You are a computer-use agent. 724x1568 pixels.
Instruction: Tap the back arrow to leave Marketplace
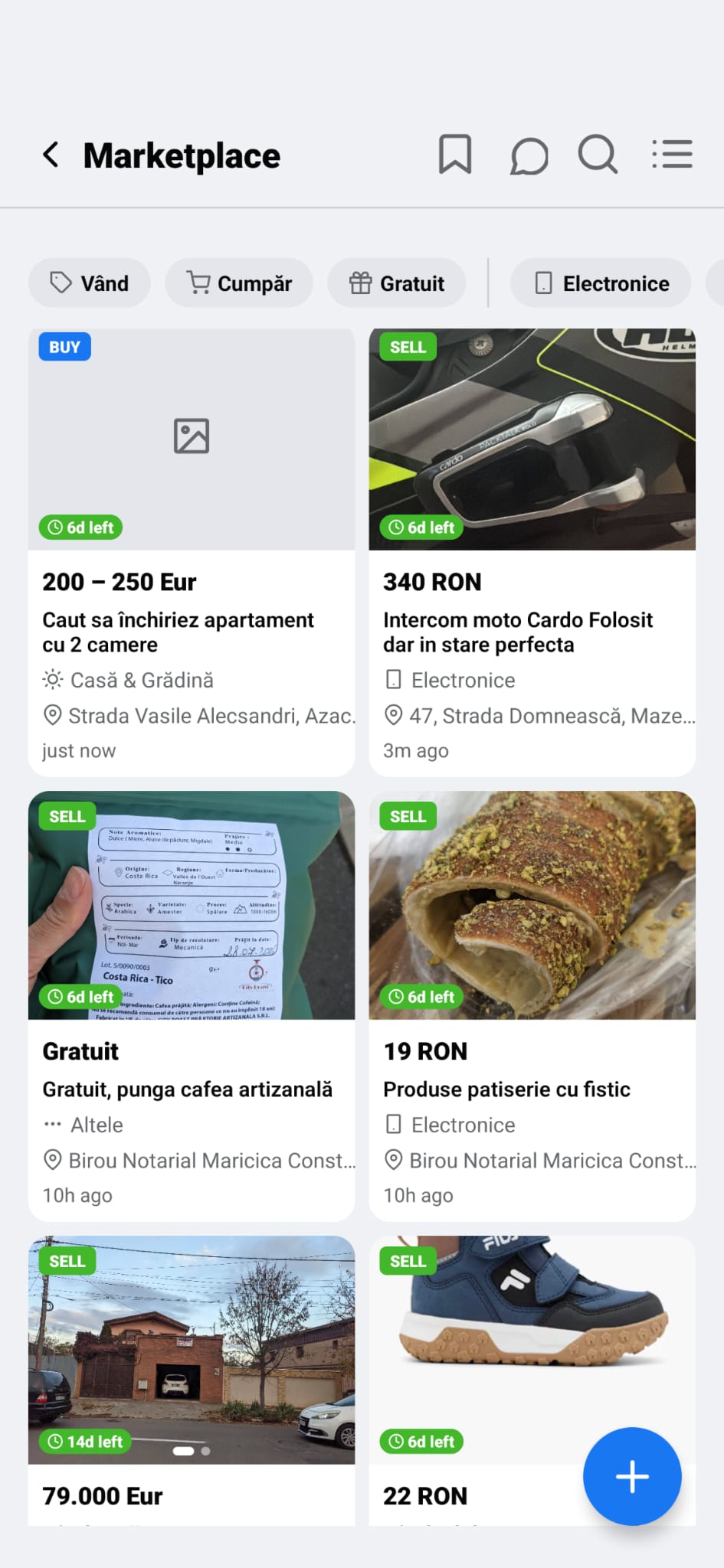coord(50,154)
